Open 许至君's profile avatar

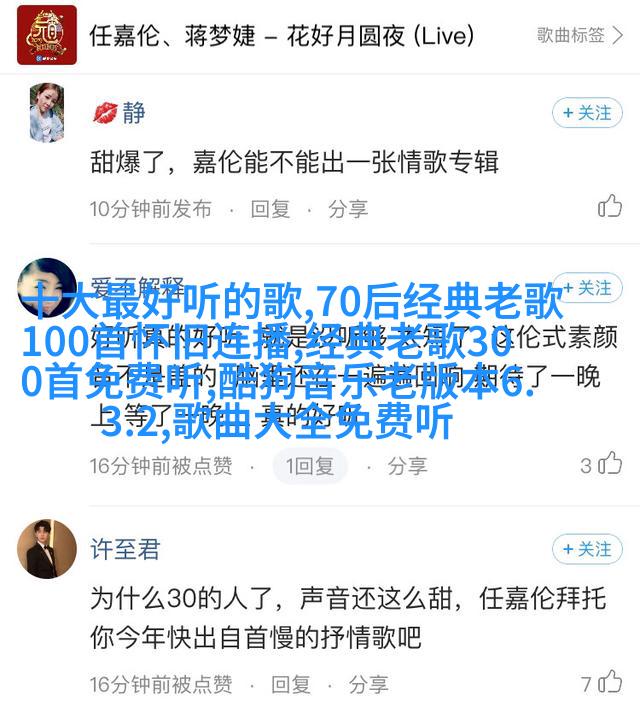coord(47,549)
